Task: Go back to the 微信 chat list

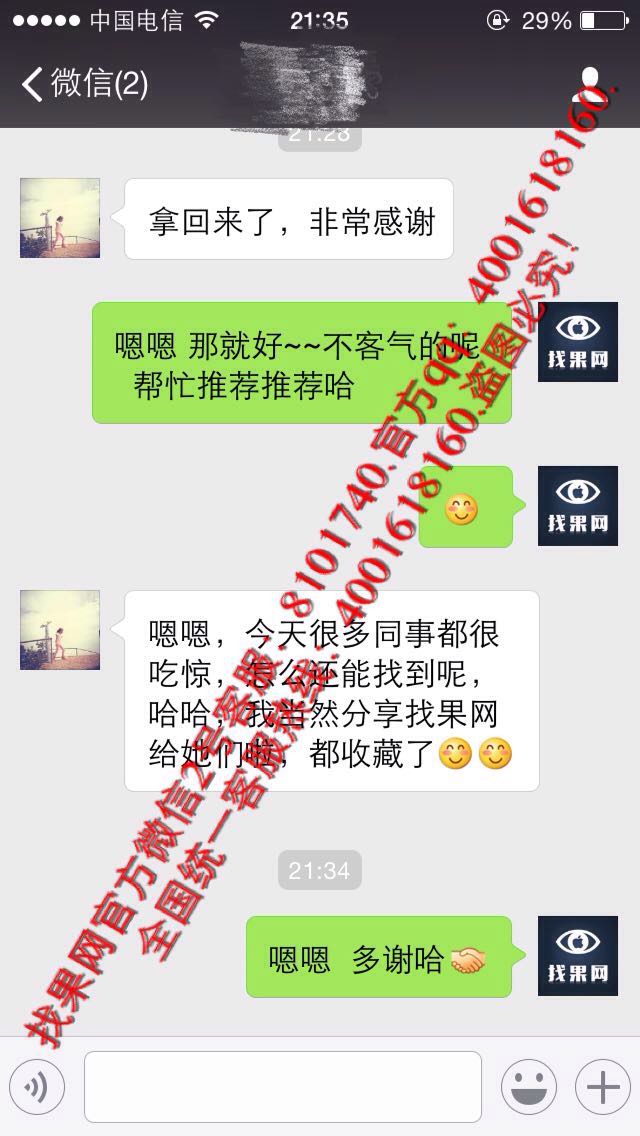Action: (x=84, y=84)
